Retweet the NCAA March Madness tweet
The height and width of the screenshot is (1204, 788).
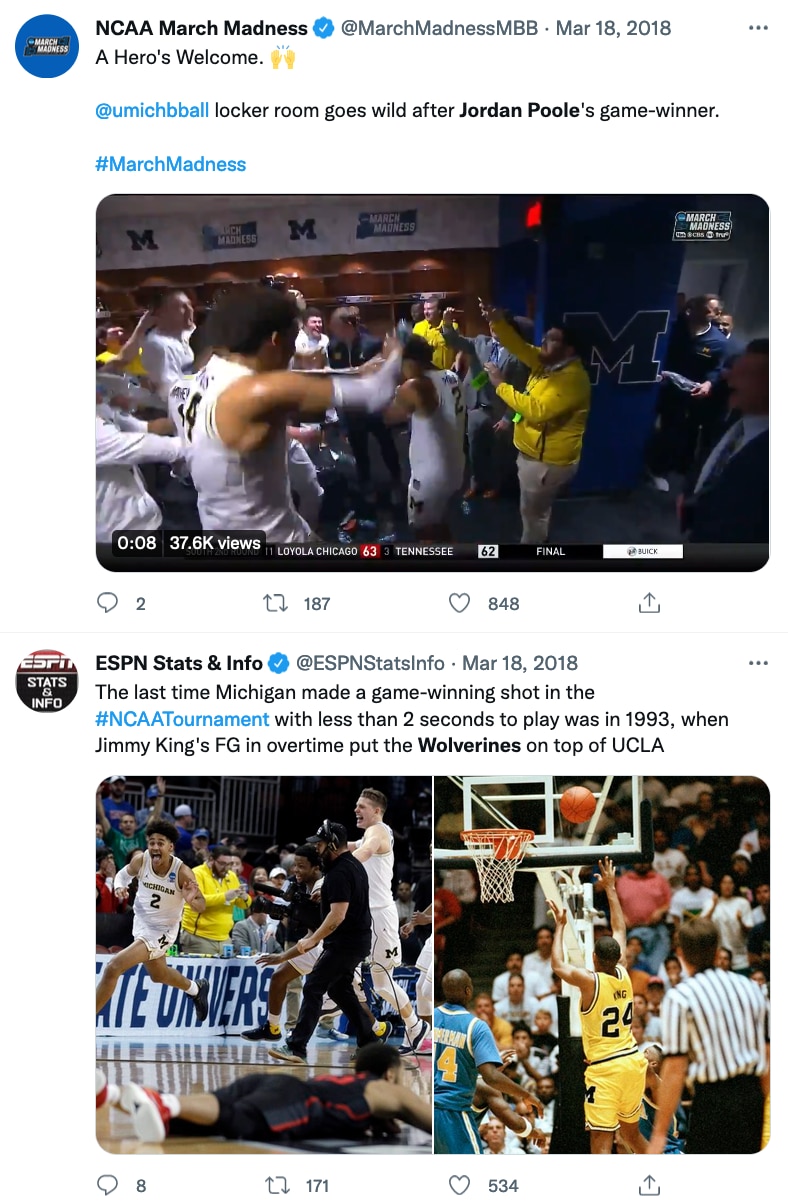point(275,603)
